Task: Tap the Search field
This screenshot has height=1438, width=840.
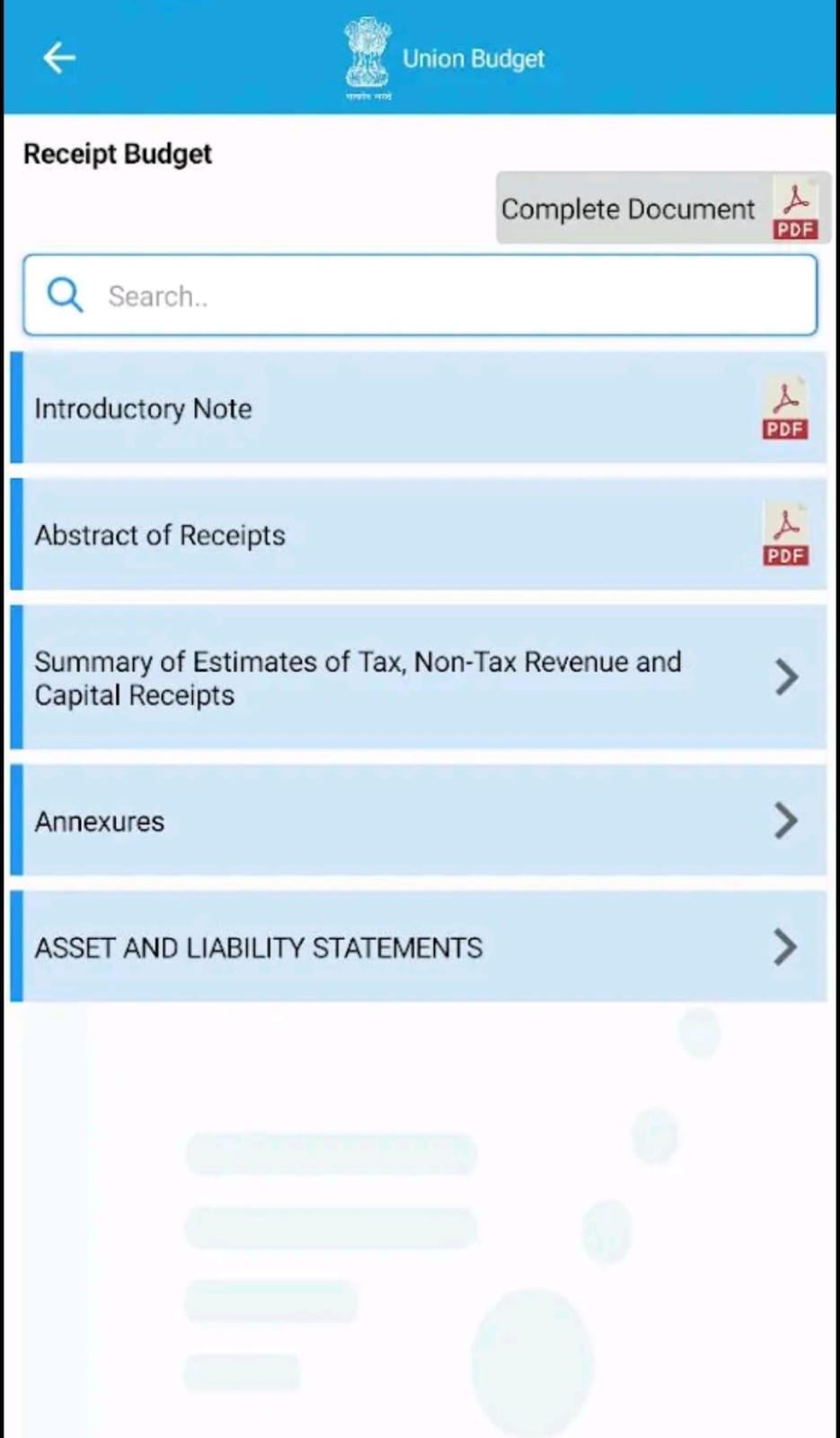Action: click(420, 296)
